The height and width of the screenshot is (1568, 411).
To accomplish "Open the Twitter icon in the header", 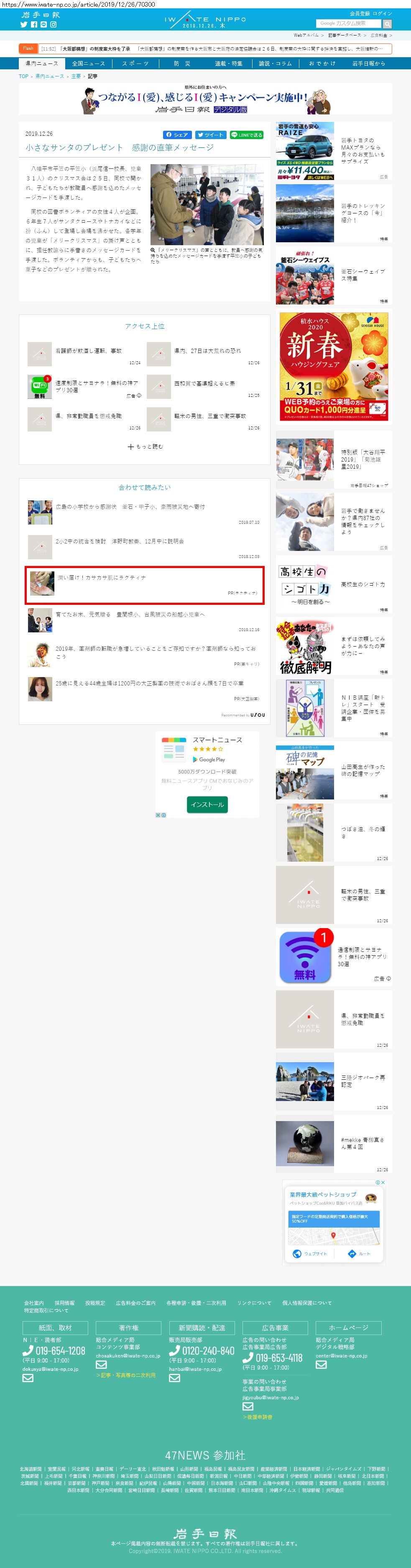I will coord(24,24).
